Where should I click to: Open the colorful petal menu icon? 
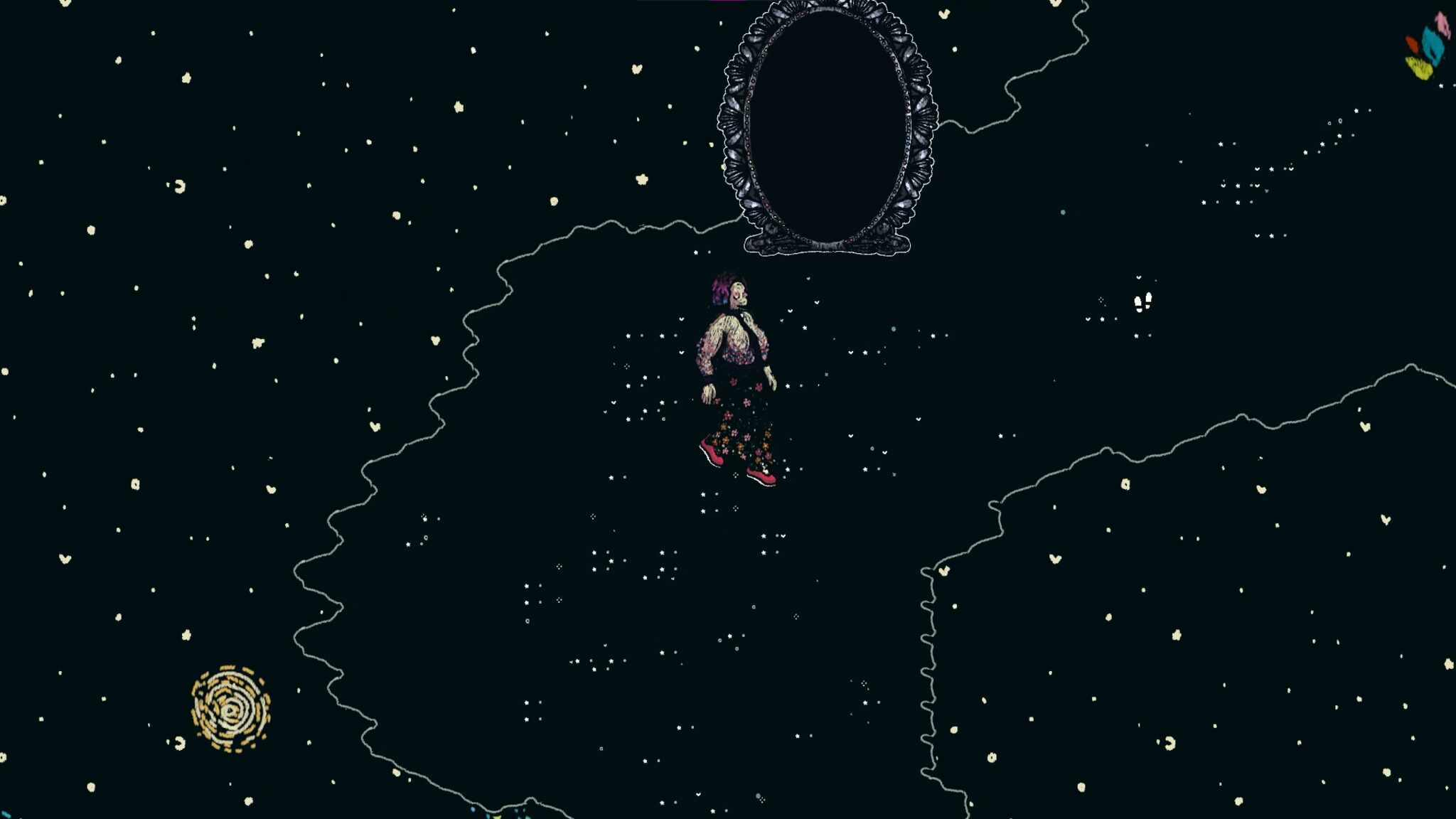1426,47
